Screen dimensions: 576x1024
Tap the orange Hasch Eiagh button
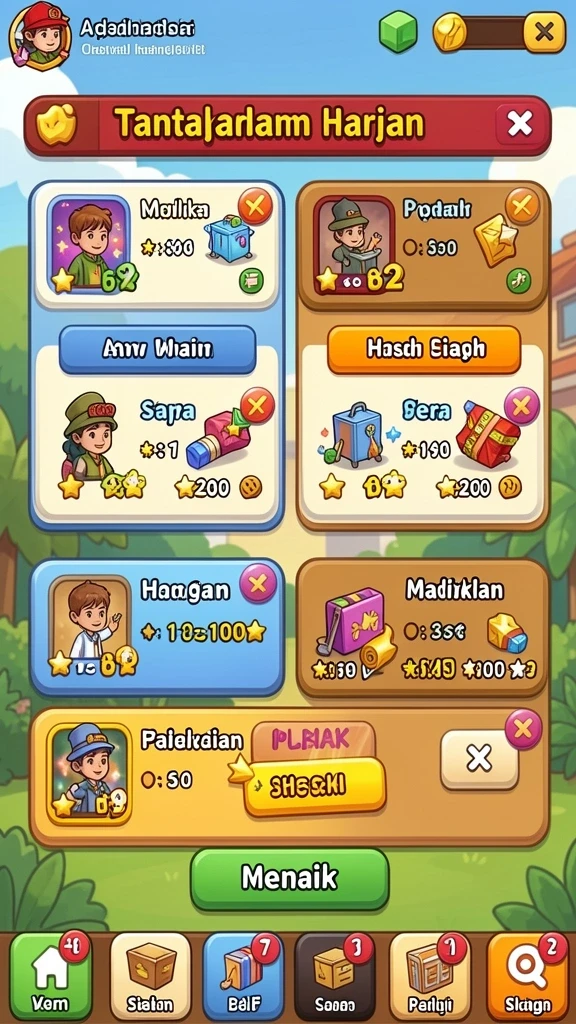[x=424, y=349]
